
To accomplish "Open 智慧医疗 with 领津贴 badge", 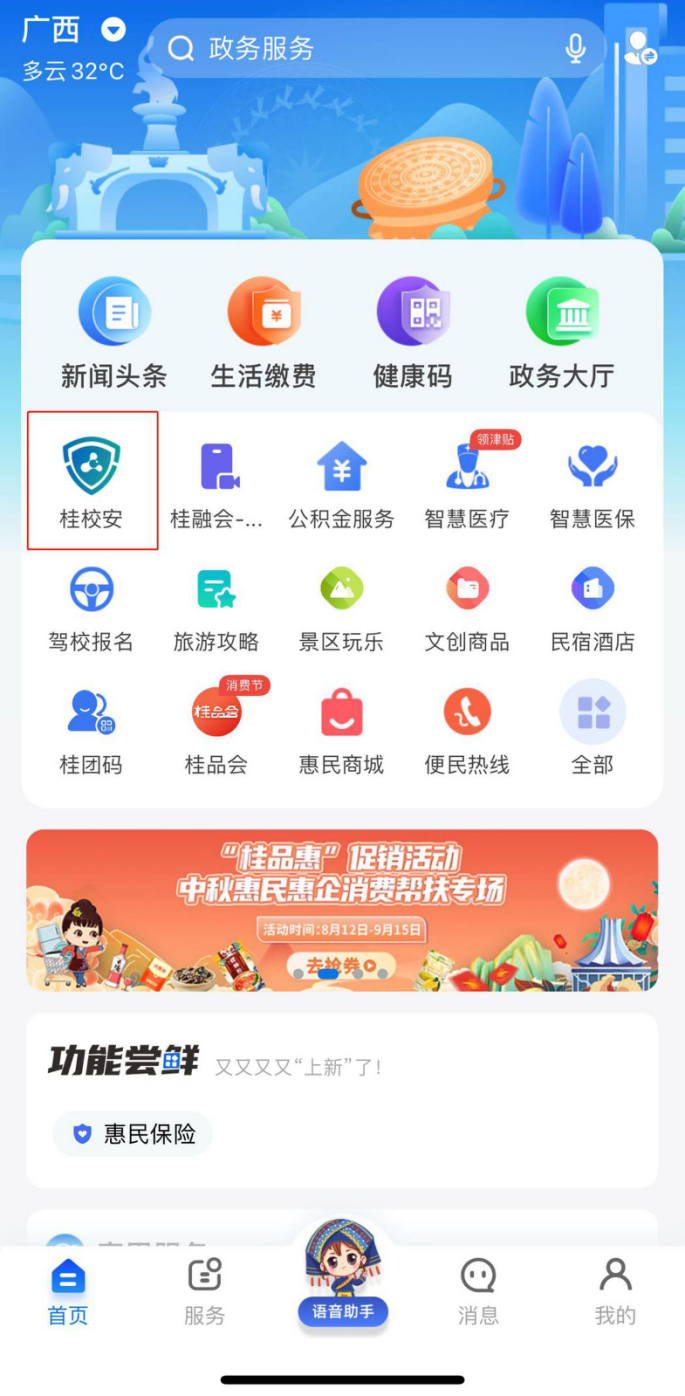I will pos(467,482).
